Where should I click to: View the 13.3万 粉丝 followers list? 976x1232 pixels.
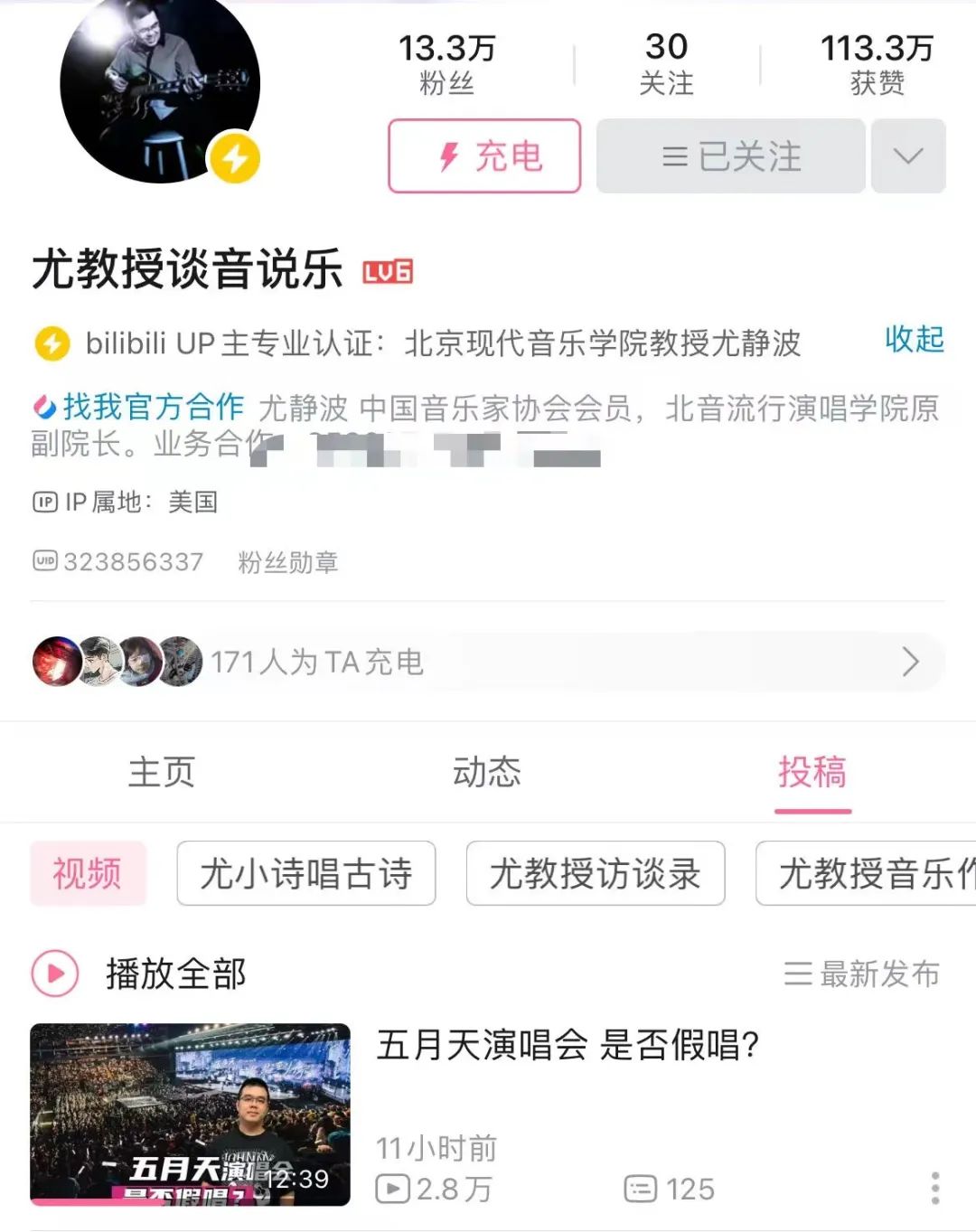coord(447,64)
